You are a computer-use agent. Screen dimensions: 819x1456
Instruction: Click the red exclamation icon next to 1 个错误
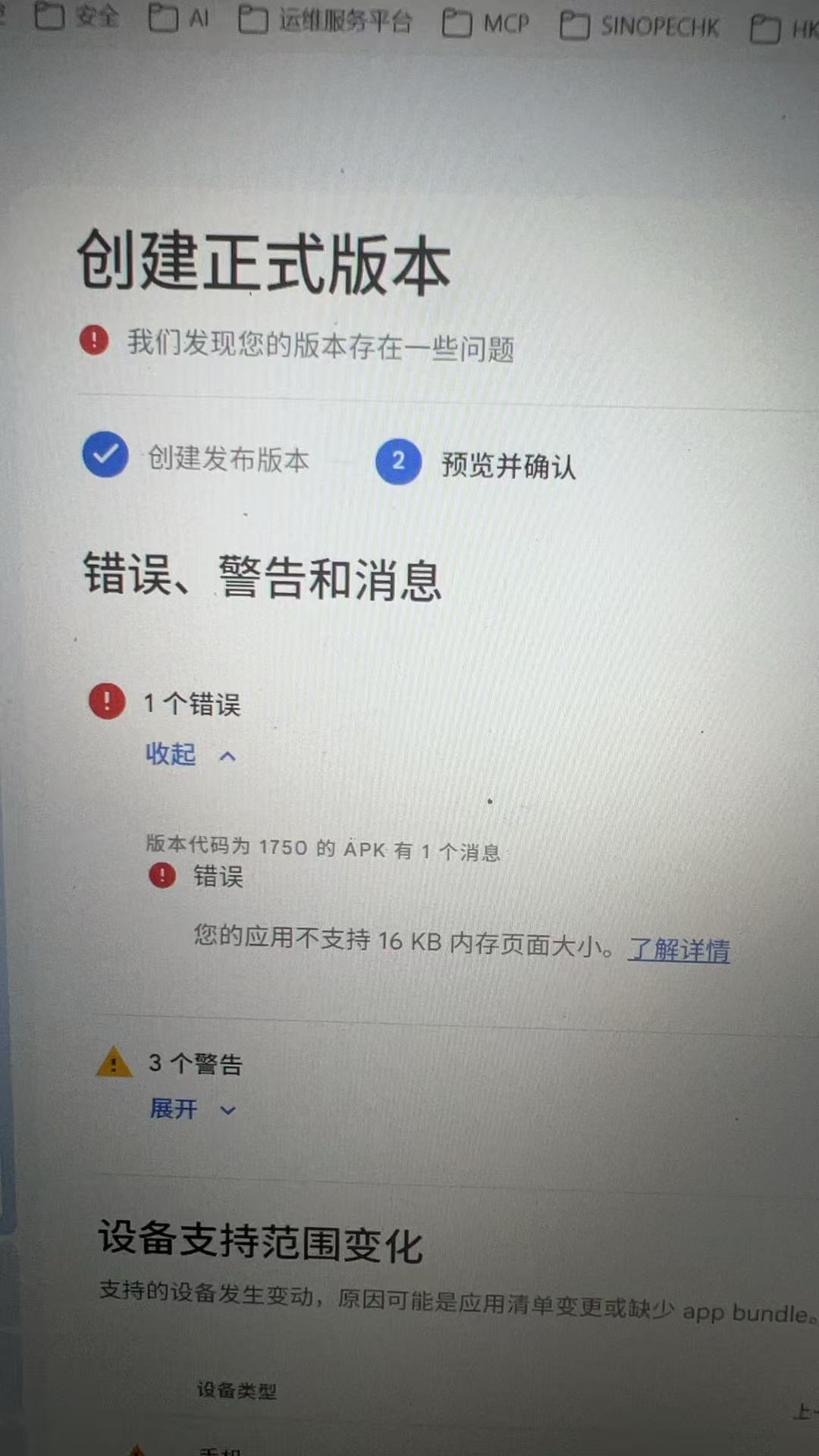click(x=107, y=701)
